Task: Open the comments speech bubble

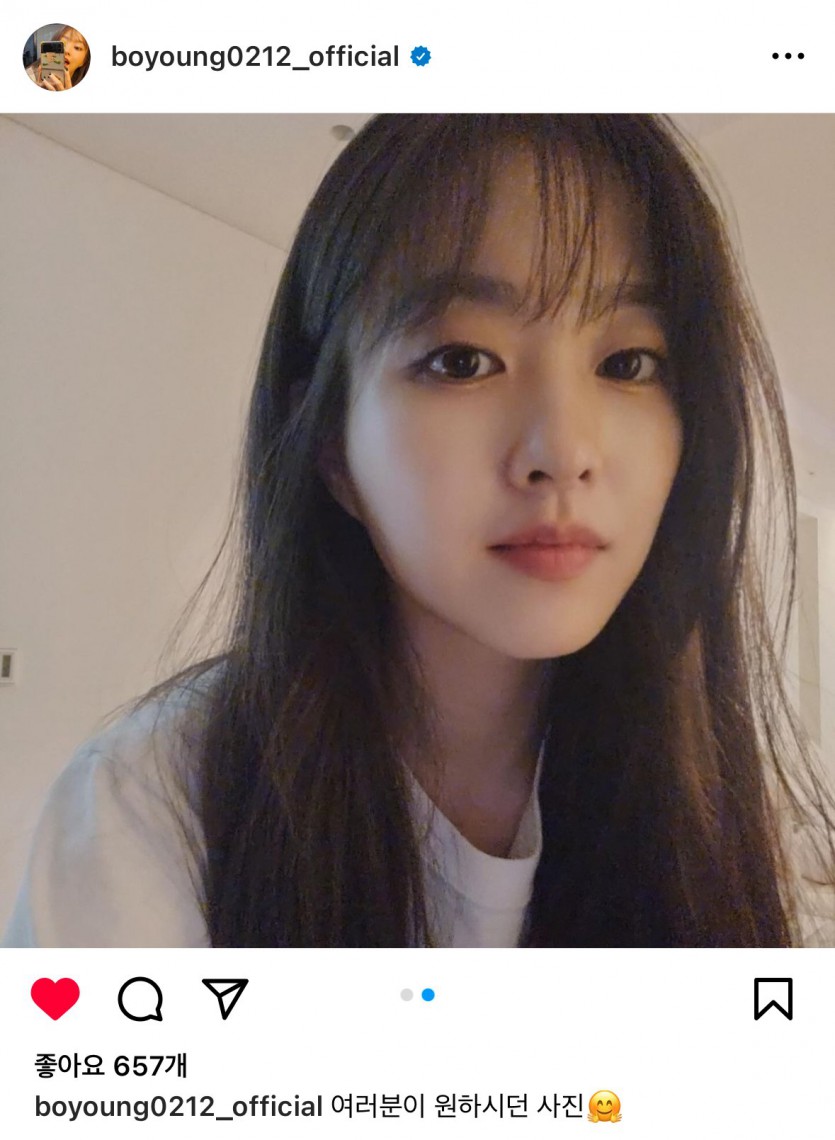Action: [140, 998]
